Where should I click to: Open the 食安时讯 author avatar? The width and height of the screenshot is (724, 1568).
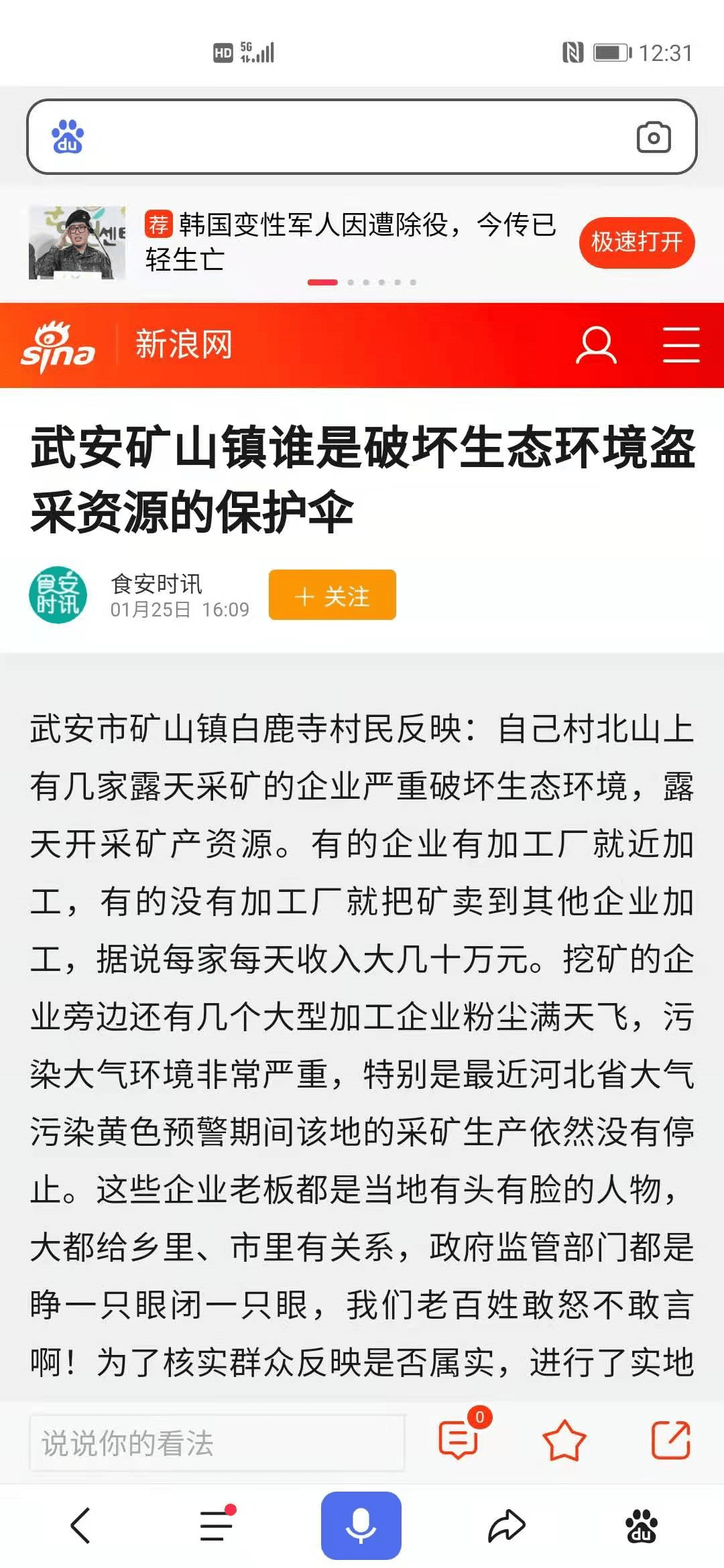coord(58,595)
